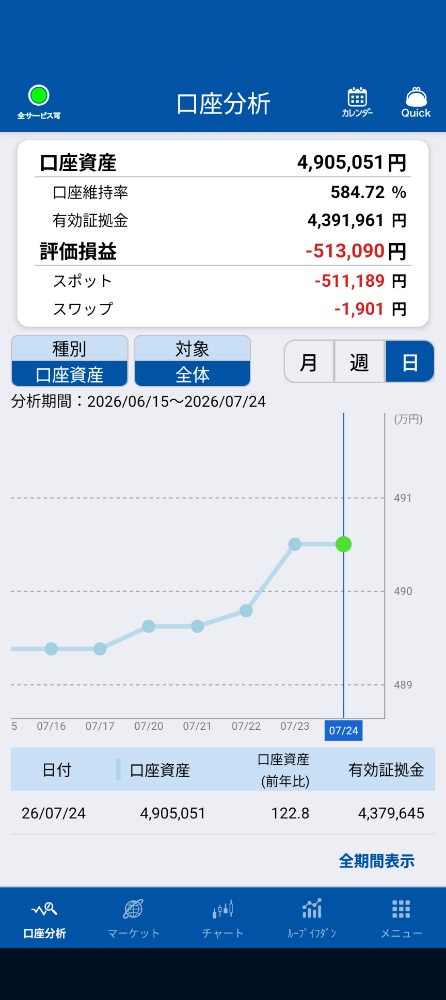Select the 07/20 data point on chart

pyautogui.click(x=149, y=626)
